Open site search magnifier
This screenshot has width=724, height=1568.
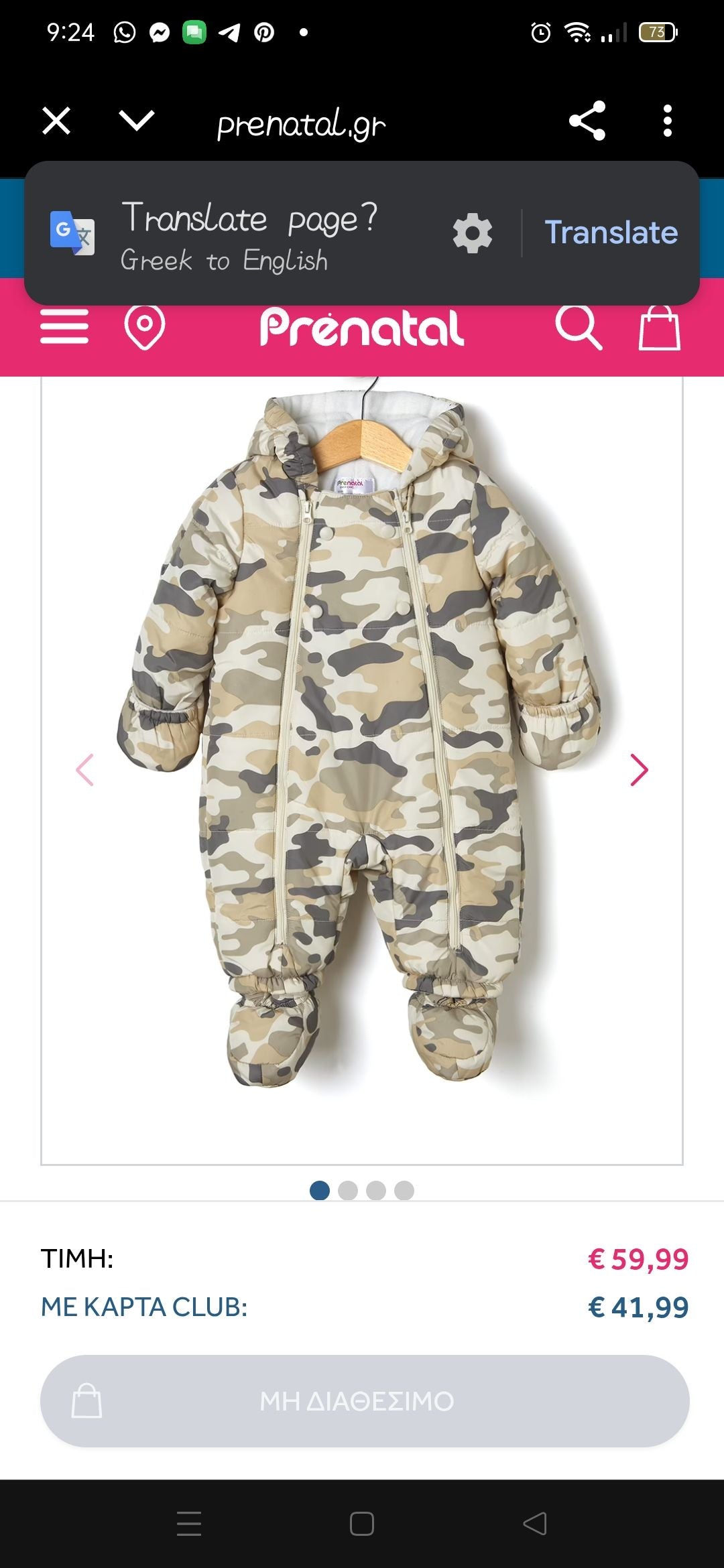[579, 327]
